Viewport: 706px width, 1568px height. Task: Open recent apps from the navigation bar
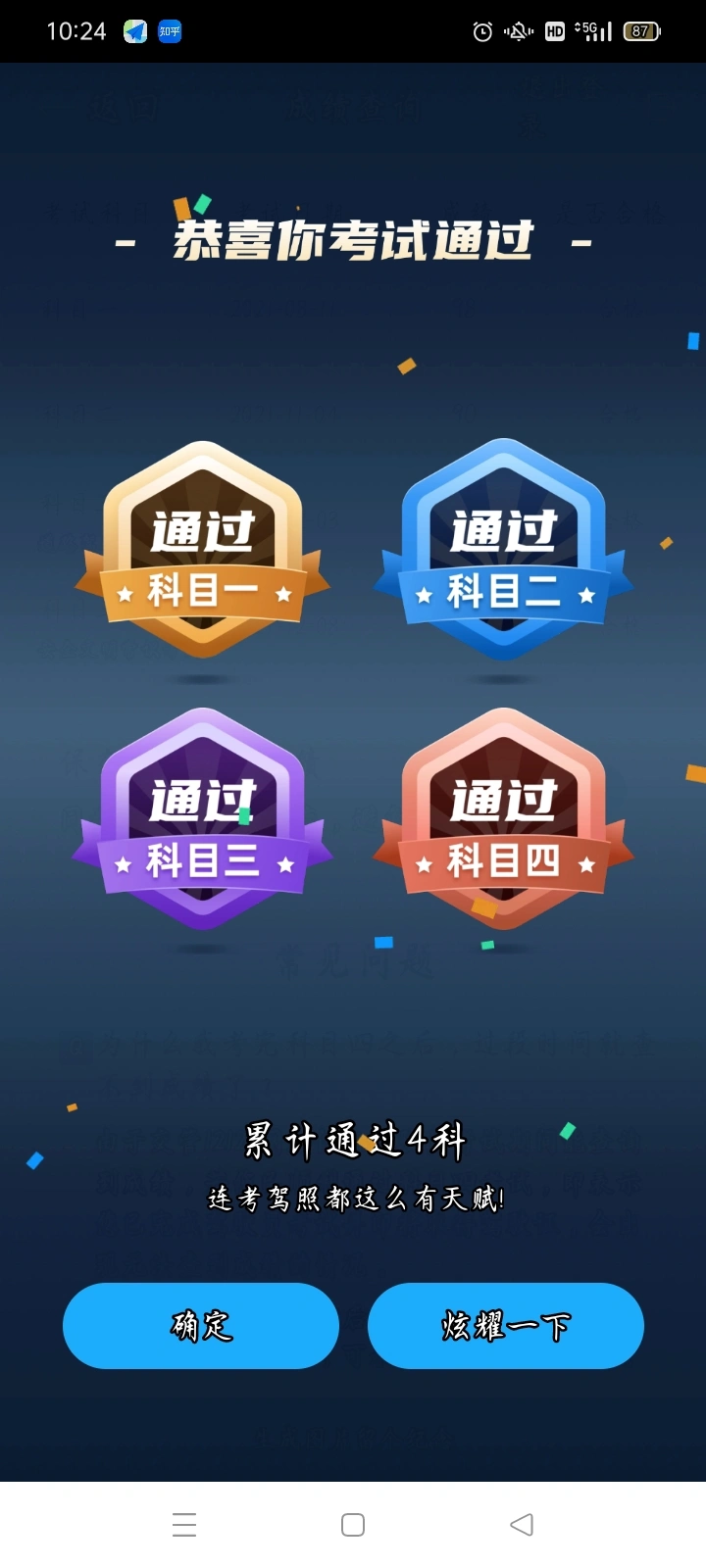point(184,1524)
